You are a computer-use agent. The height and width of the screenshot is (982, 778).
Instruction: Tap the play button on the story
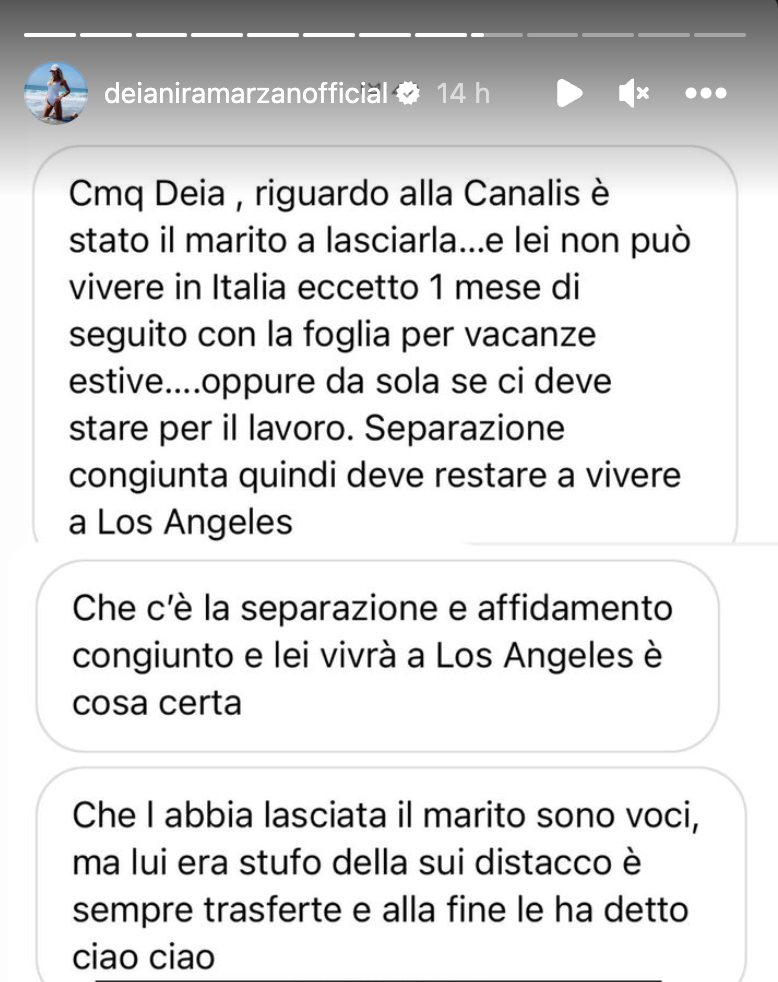tap(569, 94)
